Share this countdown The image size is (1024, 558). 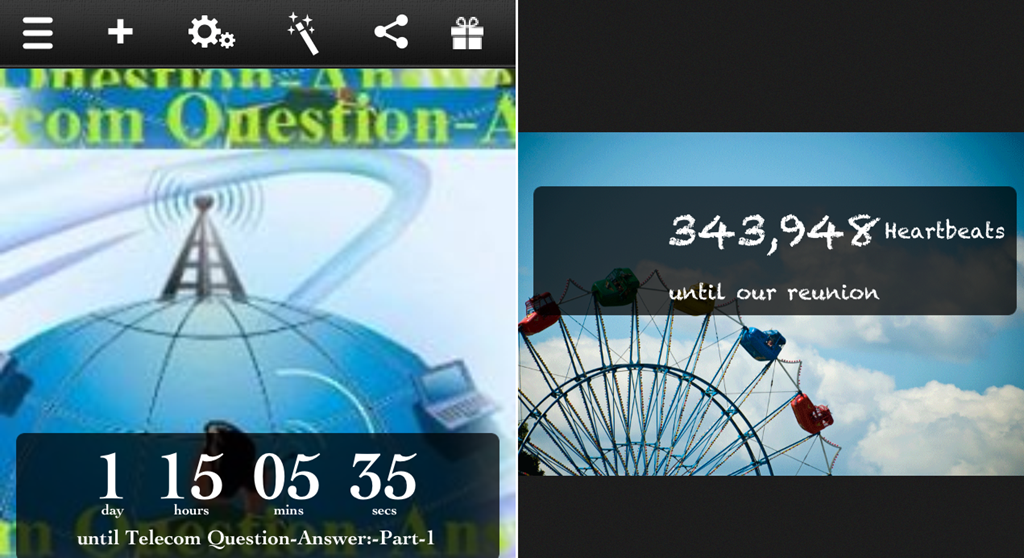click(391, 33)
